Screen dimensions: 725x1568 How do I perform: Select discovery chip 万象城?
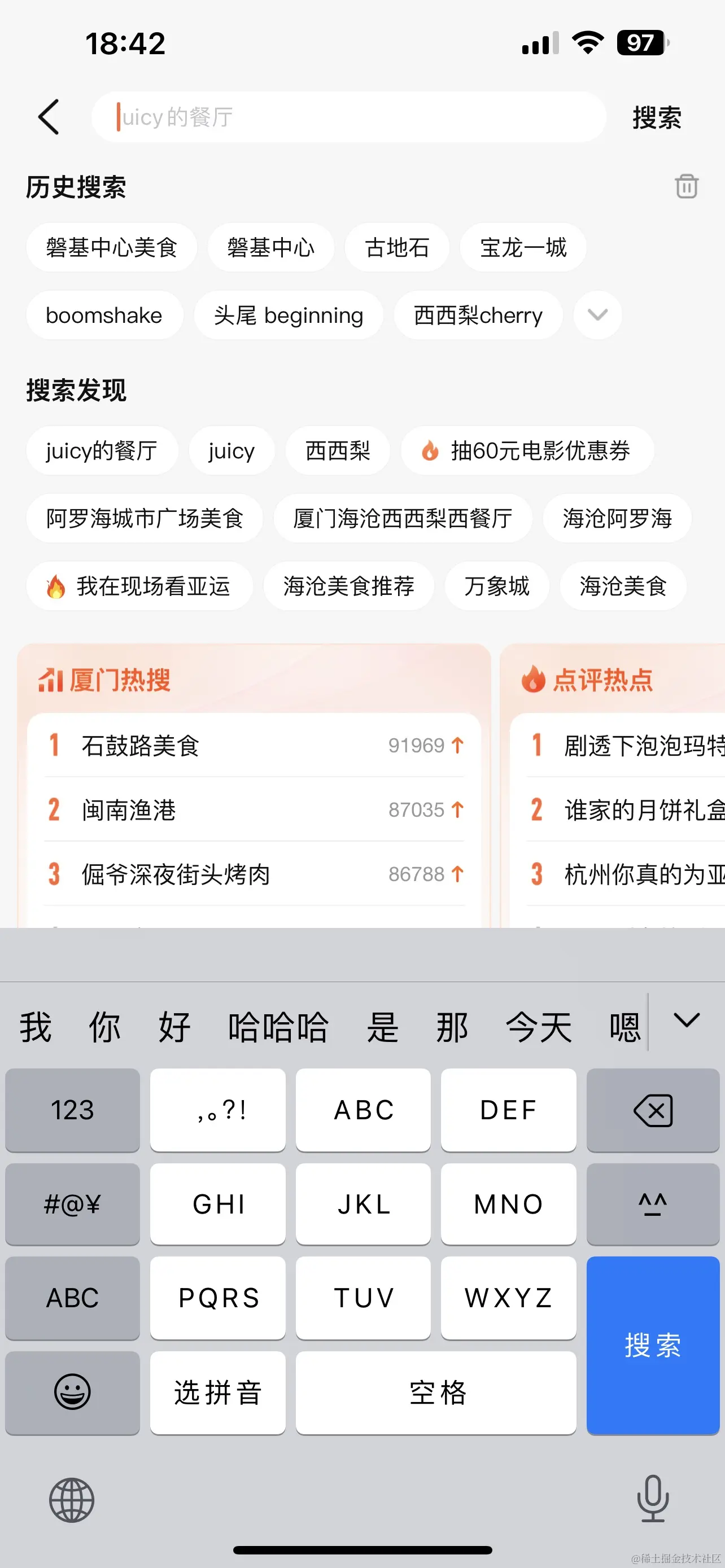click(497, 585)
